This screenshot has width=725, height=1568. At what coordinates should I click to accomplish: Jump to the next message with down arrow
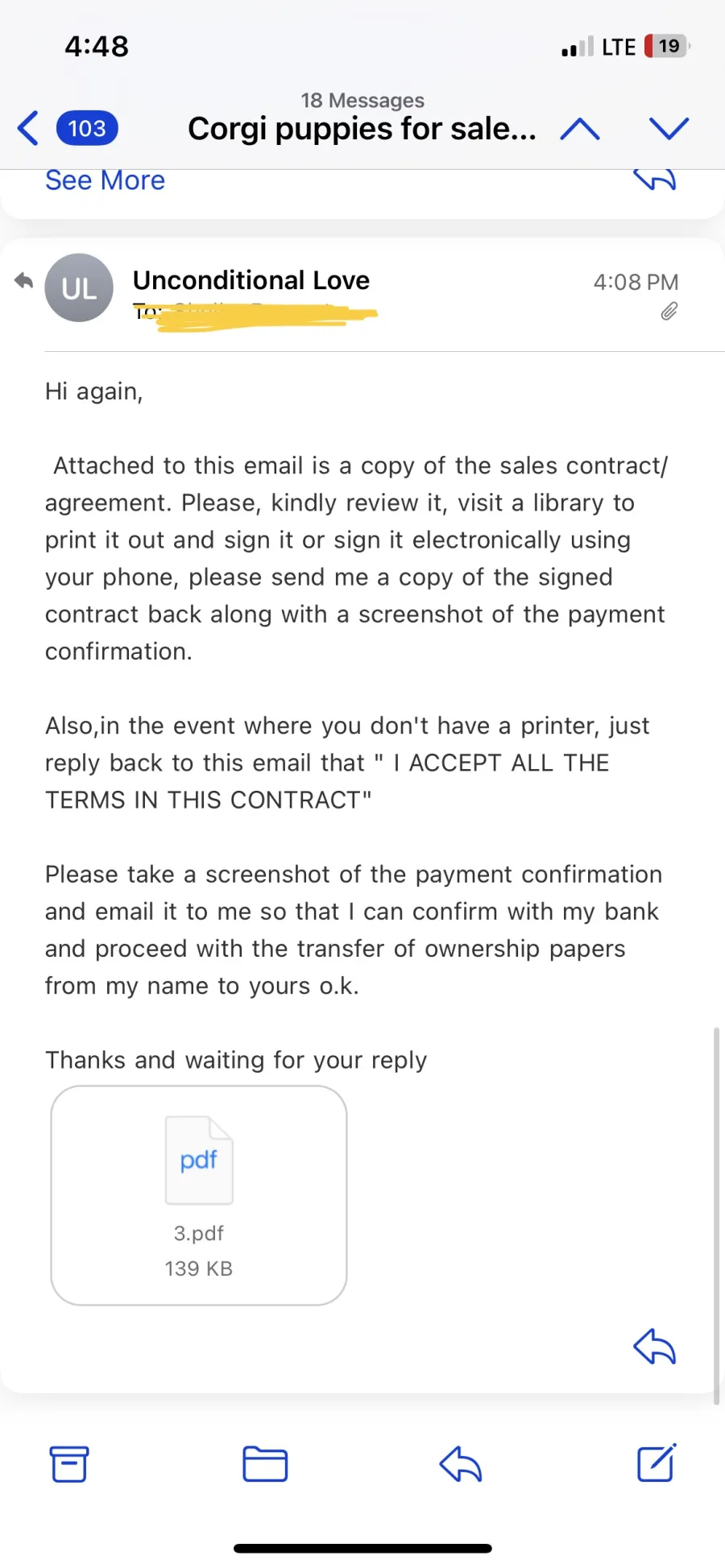pos(669,128)
